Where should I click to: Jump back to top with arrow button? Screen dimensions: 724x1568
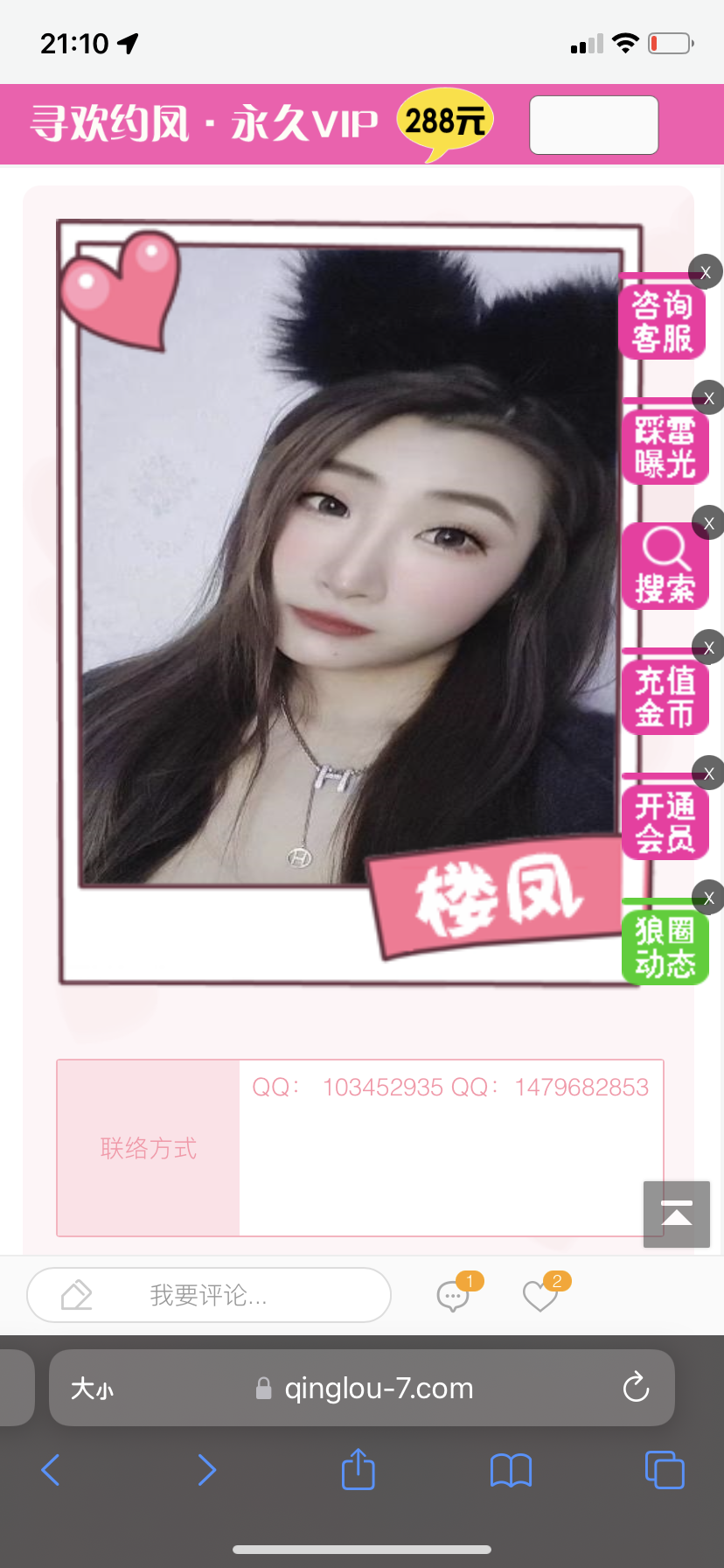click(x=676, y=1214)
